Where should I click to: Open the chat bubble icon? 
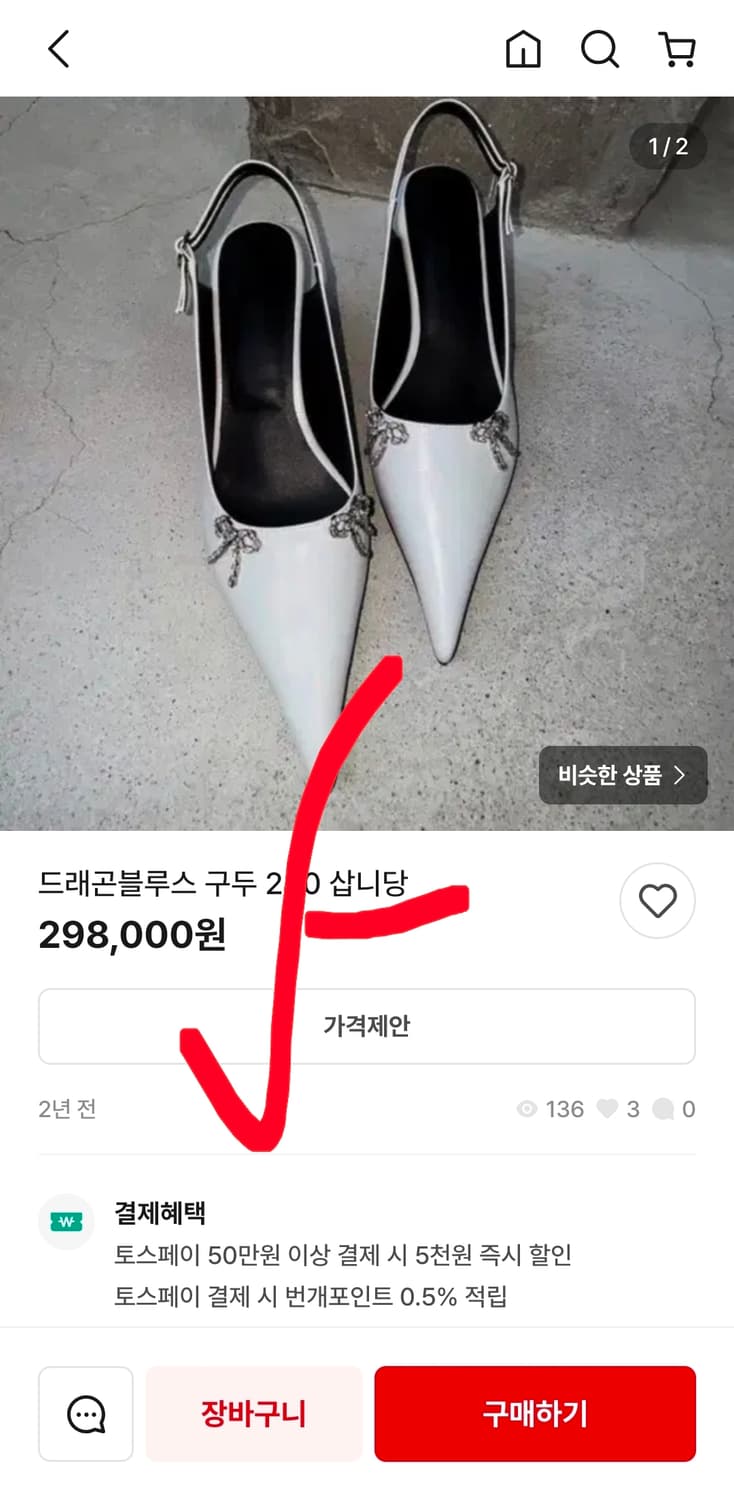[86, 1413]
